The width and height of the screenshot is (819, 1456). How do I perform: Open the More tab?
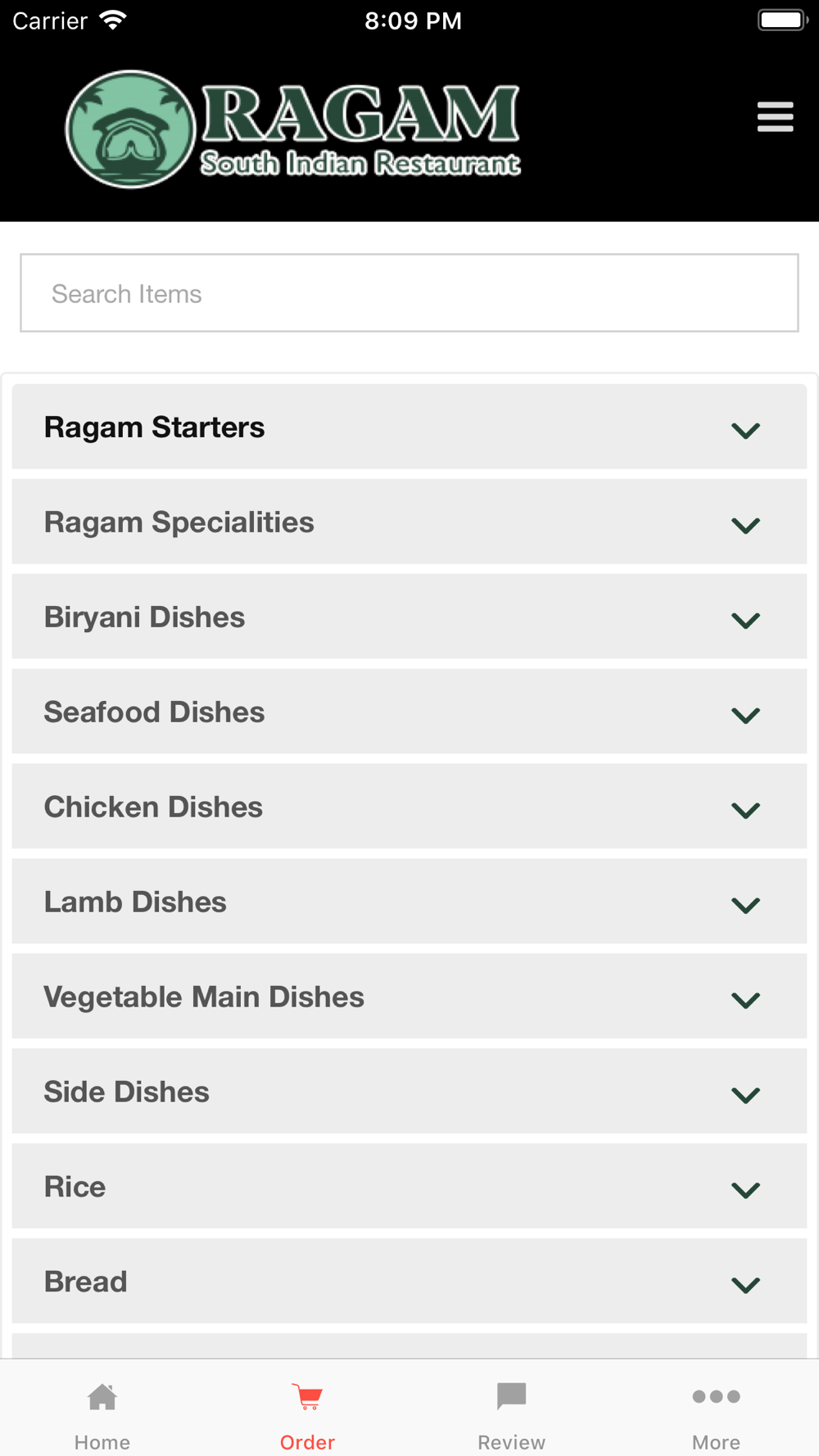[x=717, y=1415]
